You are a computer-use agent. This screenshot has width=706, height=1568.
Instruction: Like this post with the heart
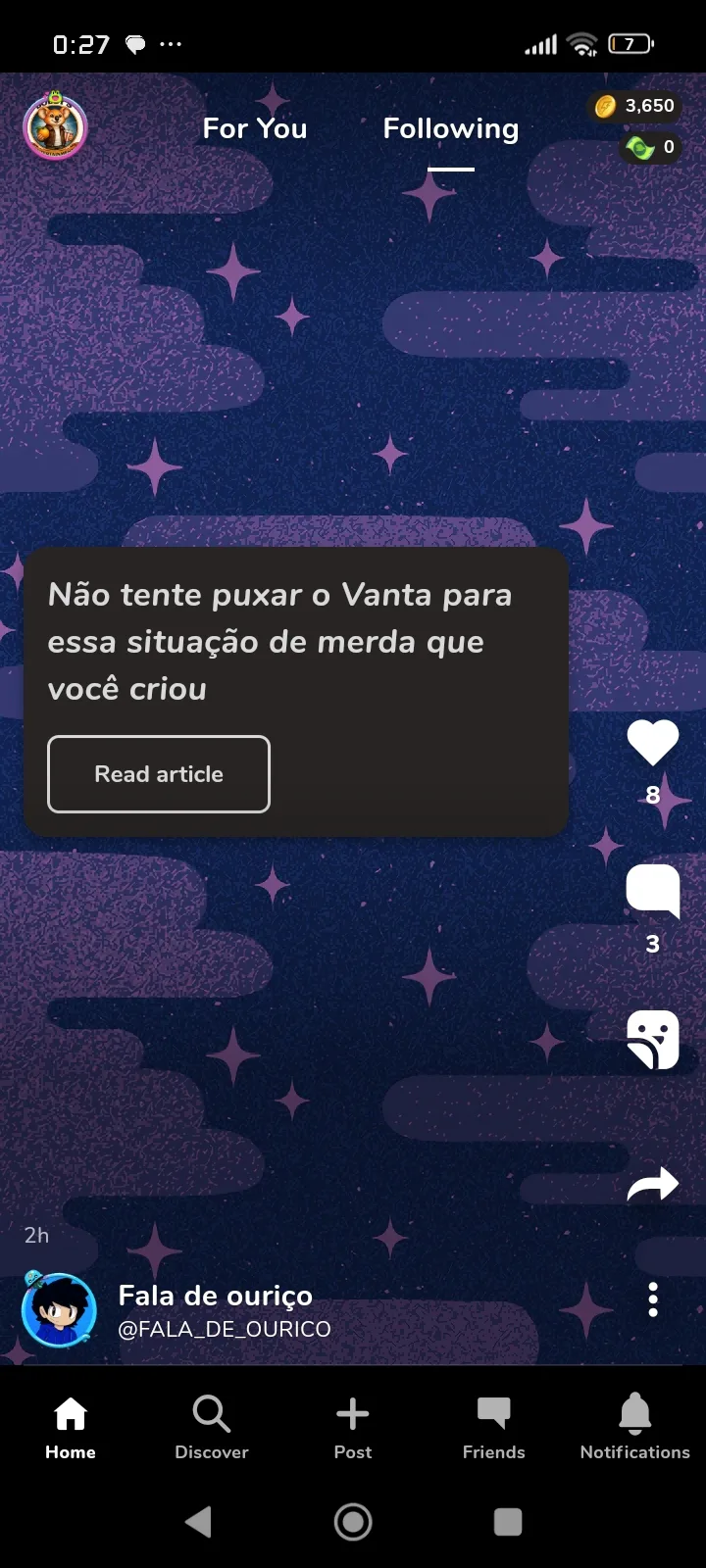click(653, 742)
